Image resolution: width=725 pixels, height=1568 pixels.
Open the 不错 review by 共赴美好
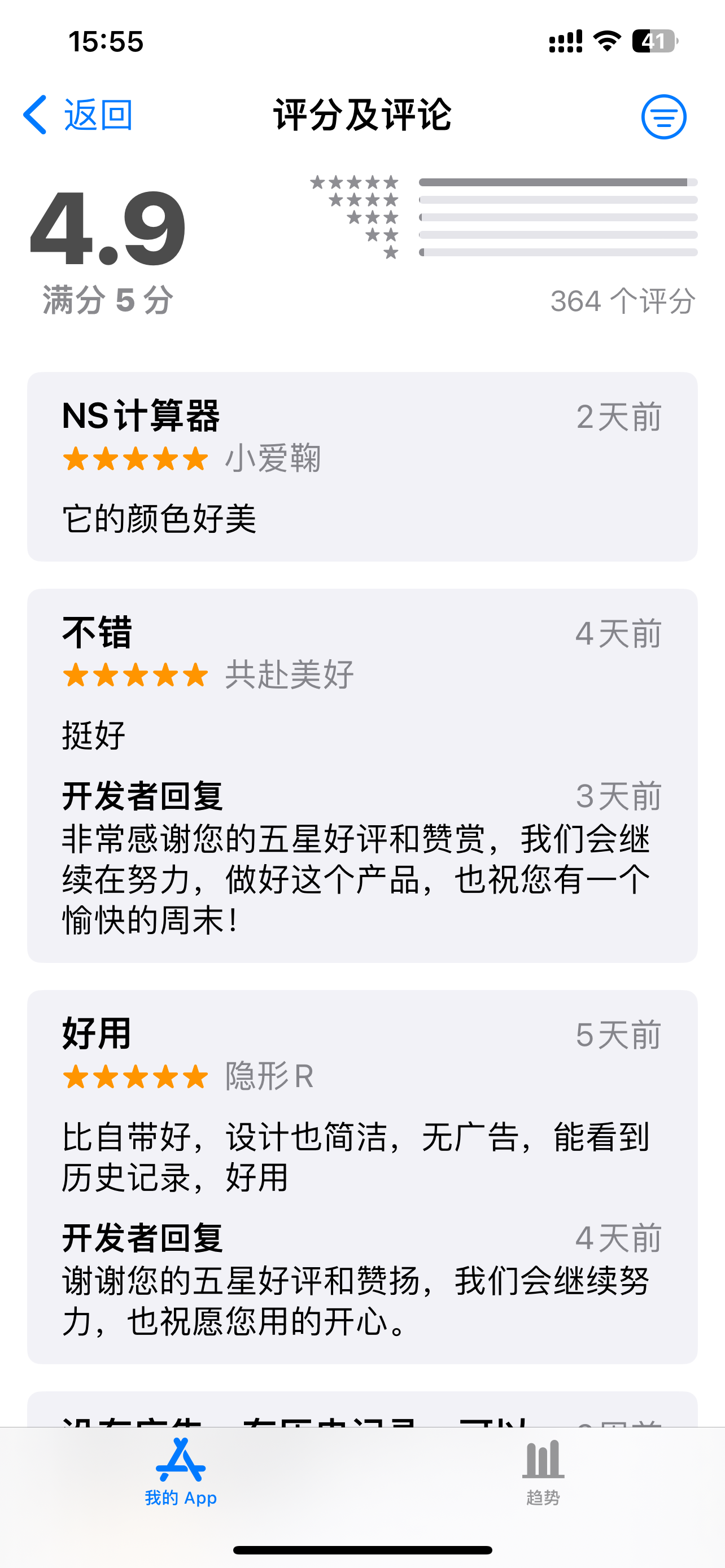[x=362, y=776]
